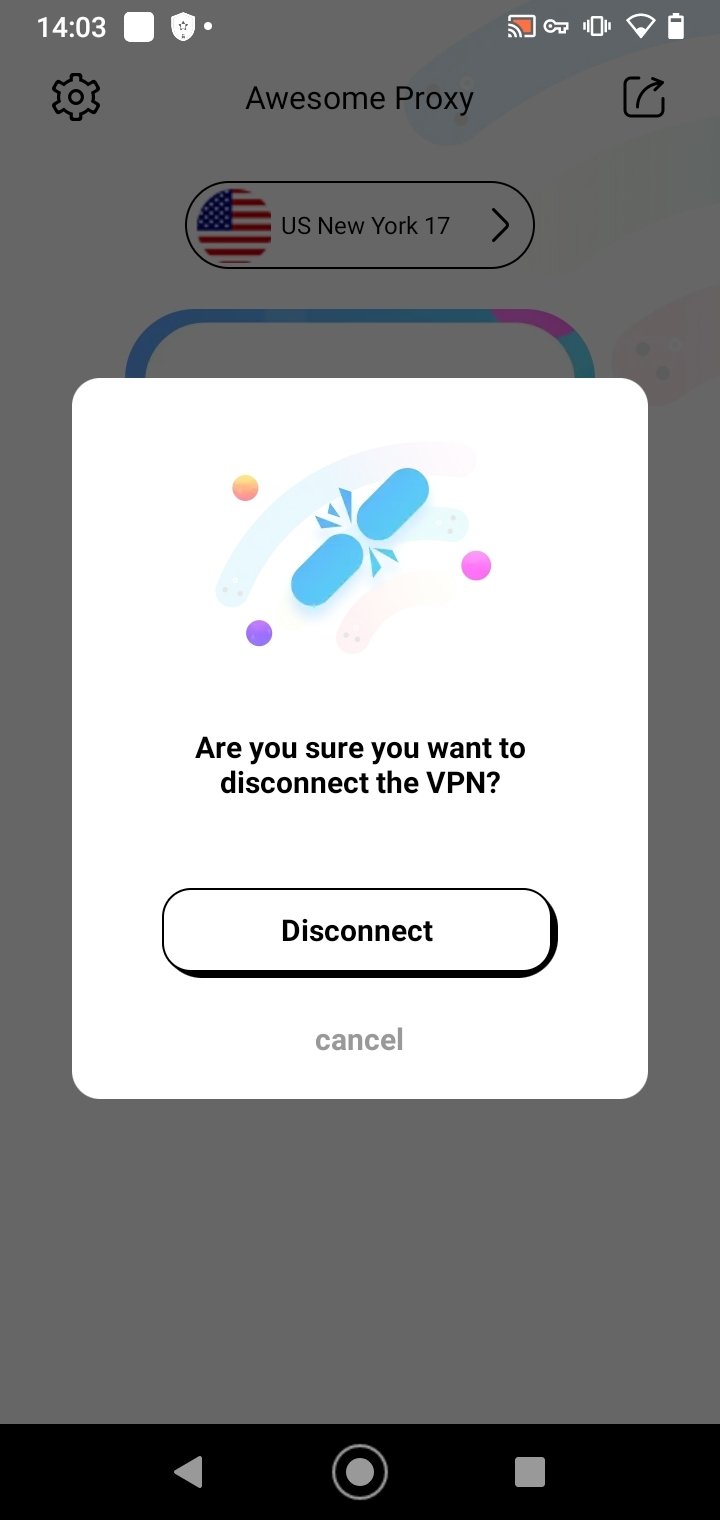
Task: Confirm by tapping Disconnect
Action: pos(357,931)
